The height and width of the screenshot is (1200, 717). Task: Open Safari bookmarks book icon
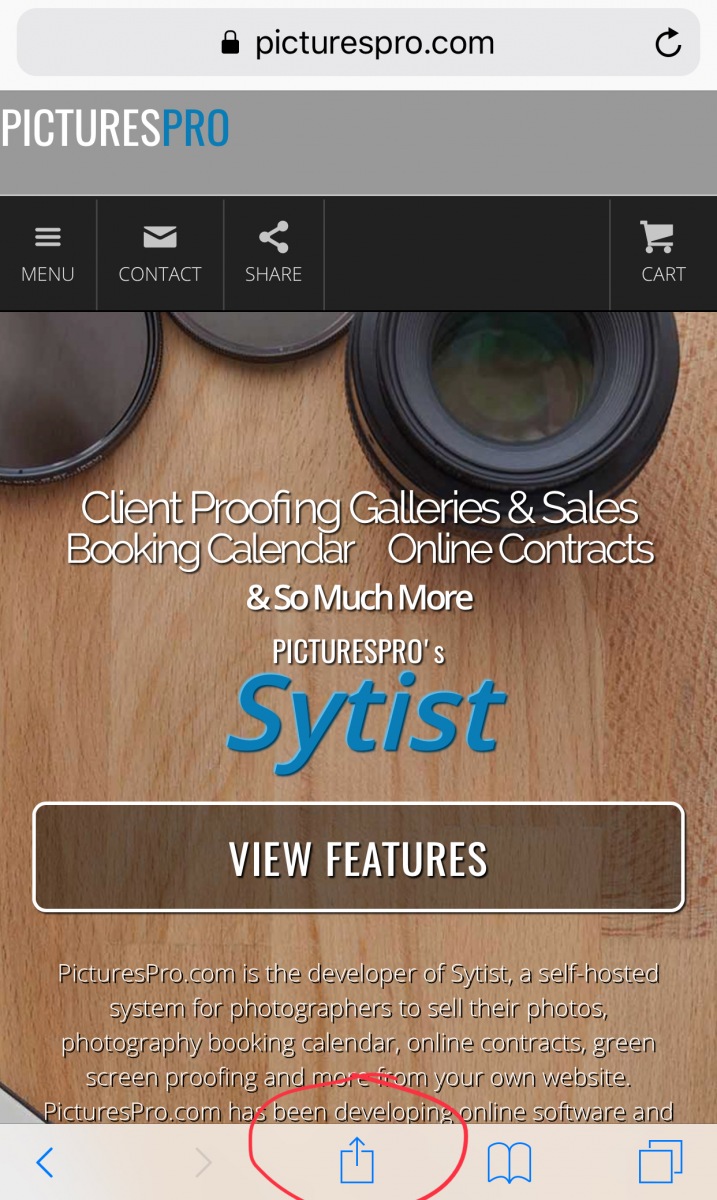click(509, 1163)
